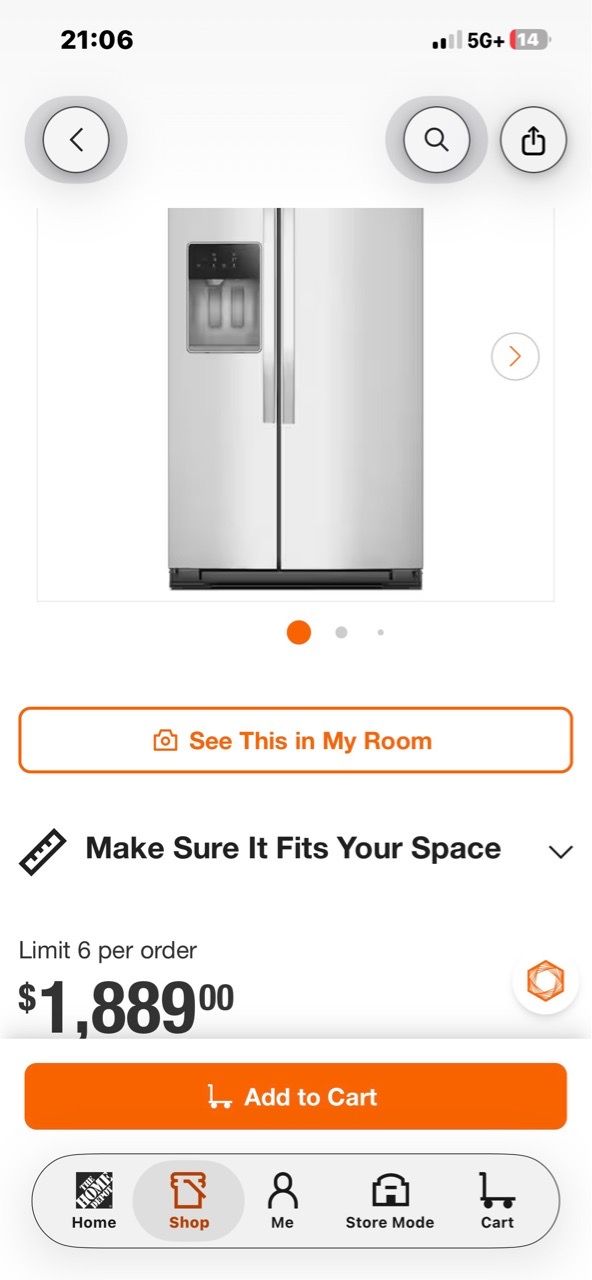
Task: Go back using the back arrow
Action: 75,140
